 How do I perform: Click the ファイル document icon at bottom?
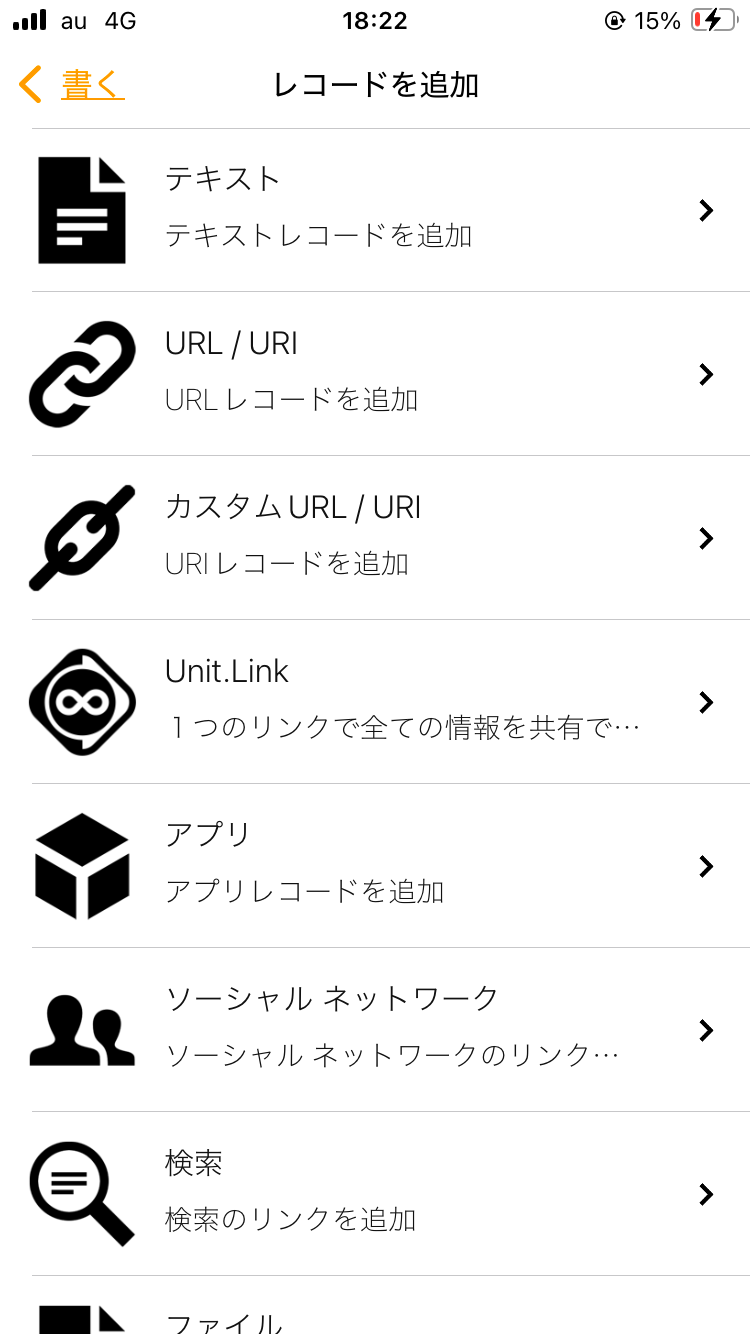(82, 1320)
